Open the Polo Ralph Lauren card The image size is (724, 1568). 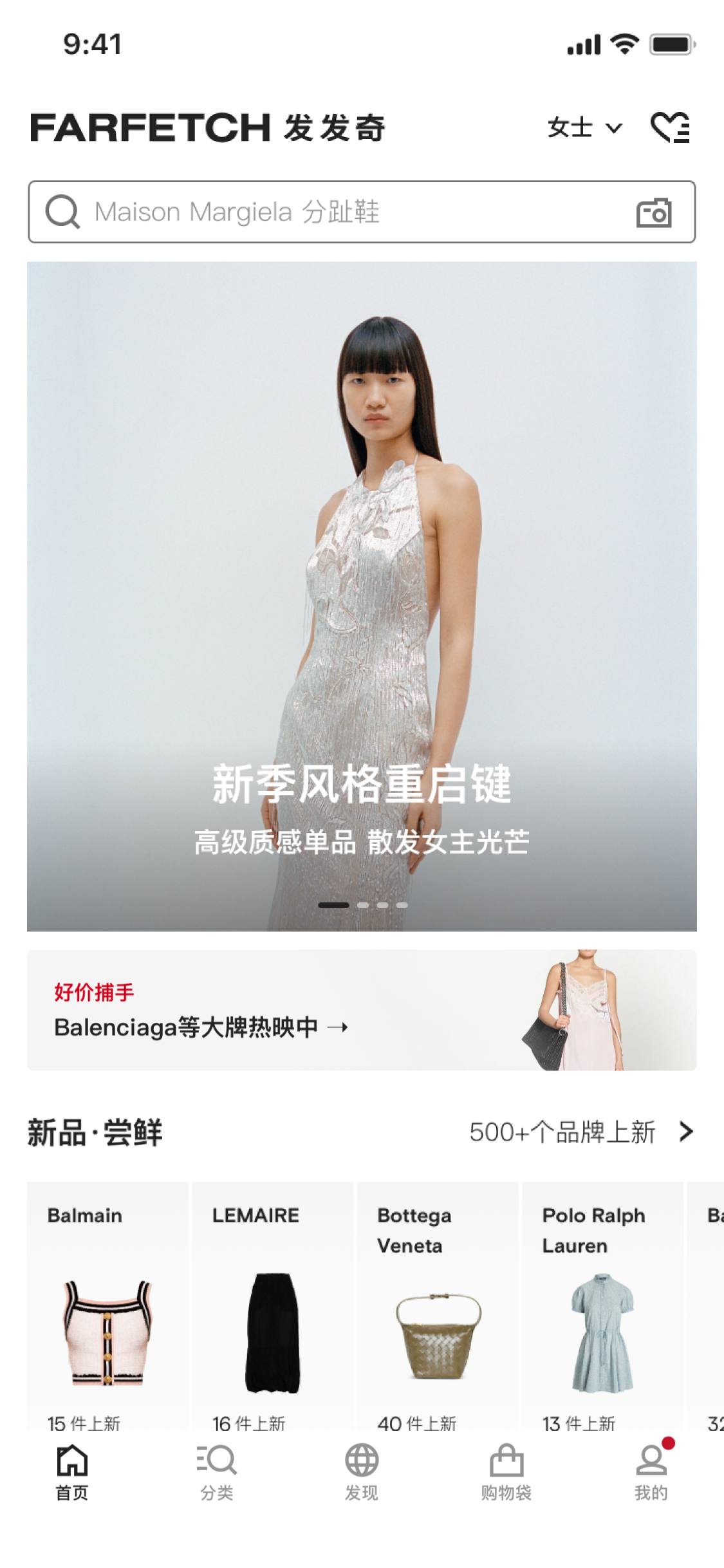click(x=602, y=1307)
